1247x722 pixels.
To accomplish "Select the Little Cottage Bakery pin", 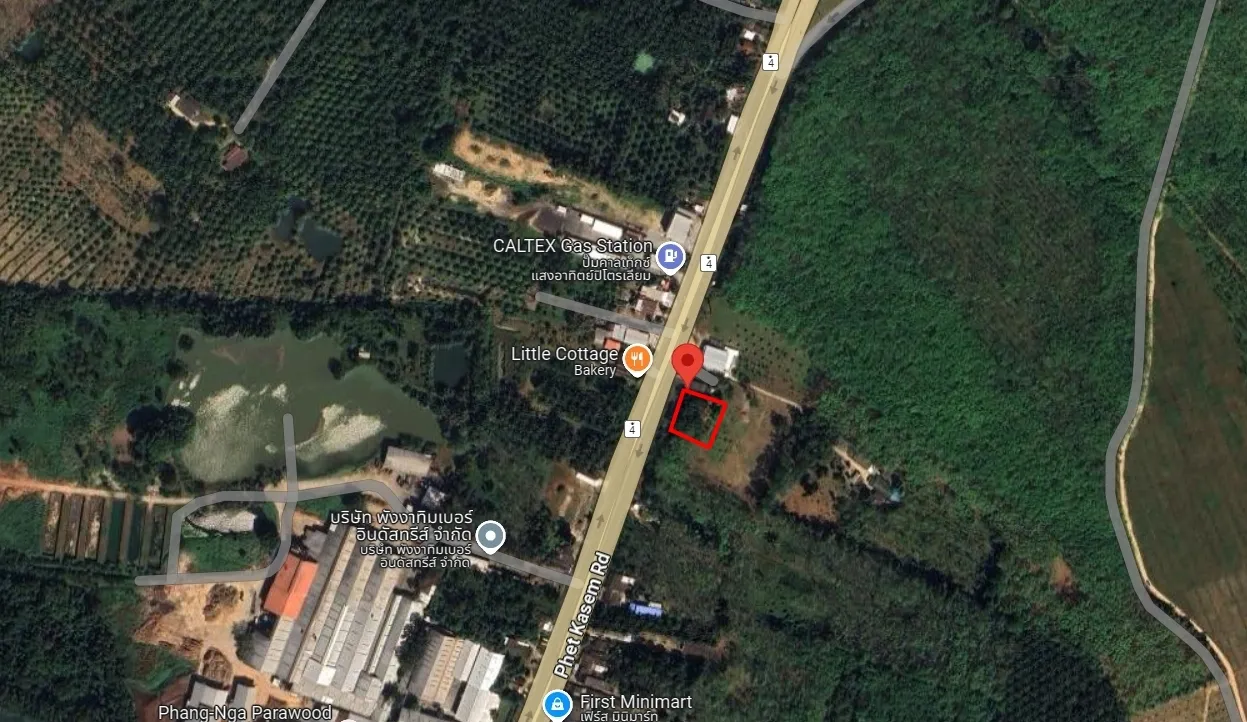I will pos(636,360).
